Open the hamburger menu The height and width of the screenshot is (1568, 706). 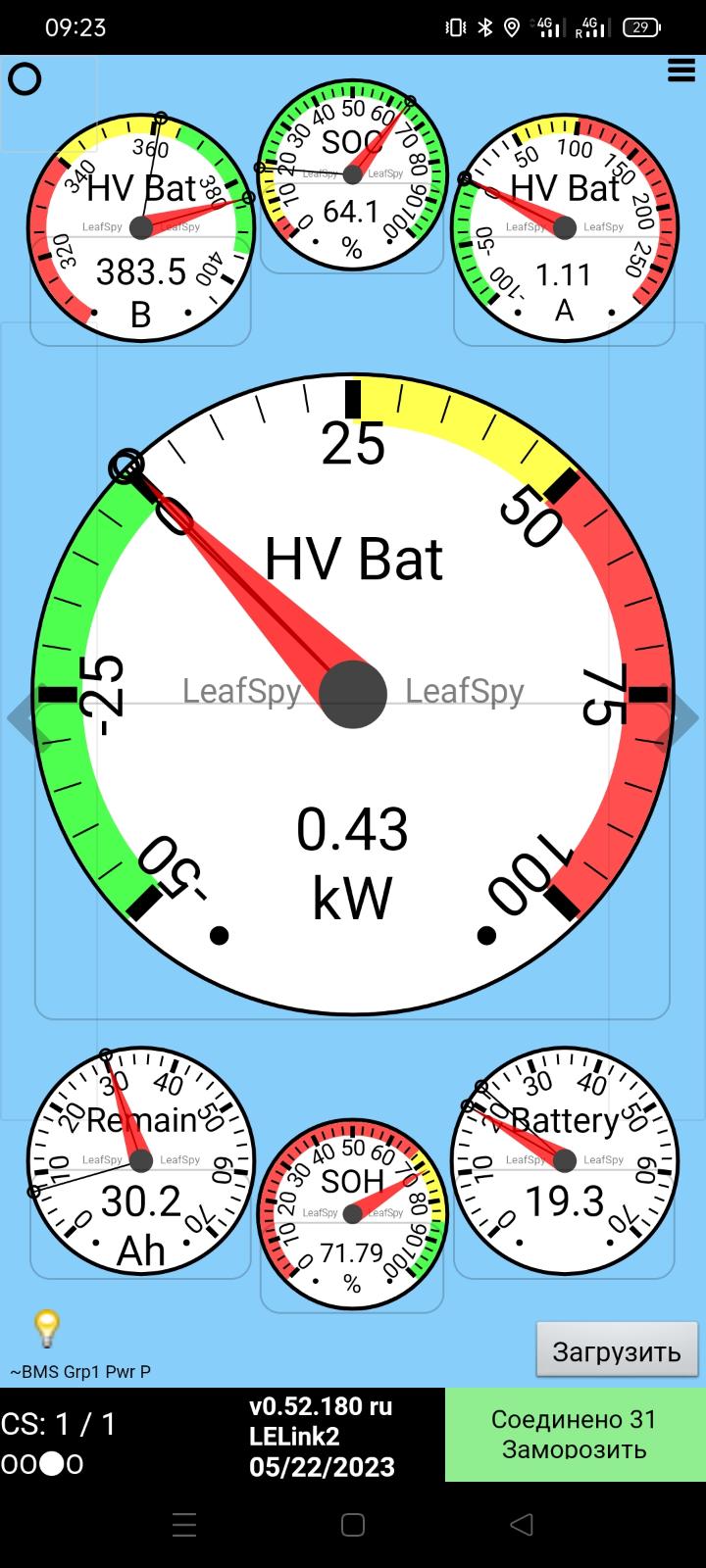tap(681, 71)
